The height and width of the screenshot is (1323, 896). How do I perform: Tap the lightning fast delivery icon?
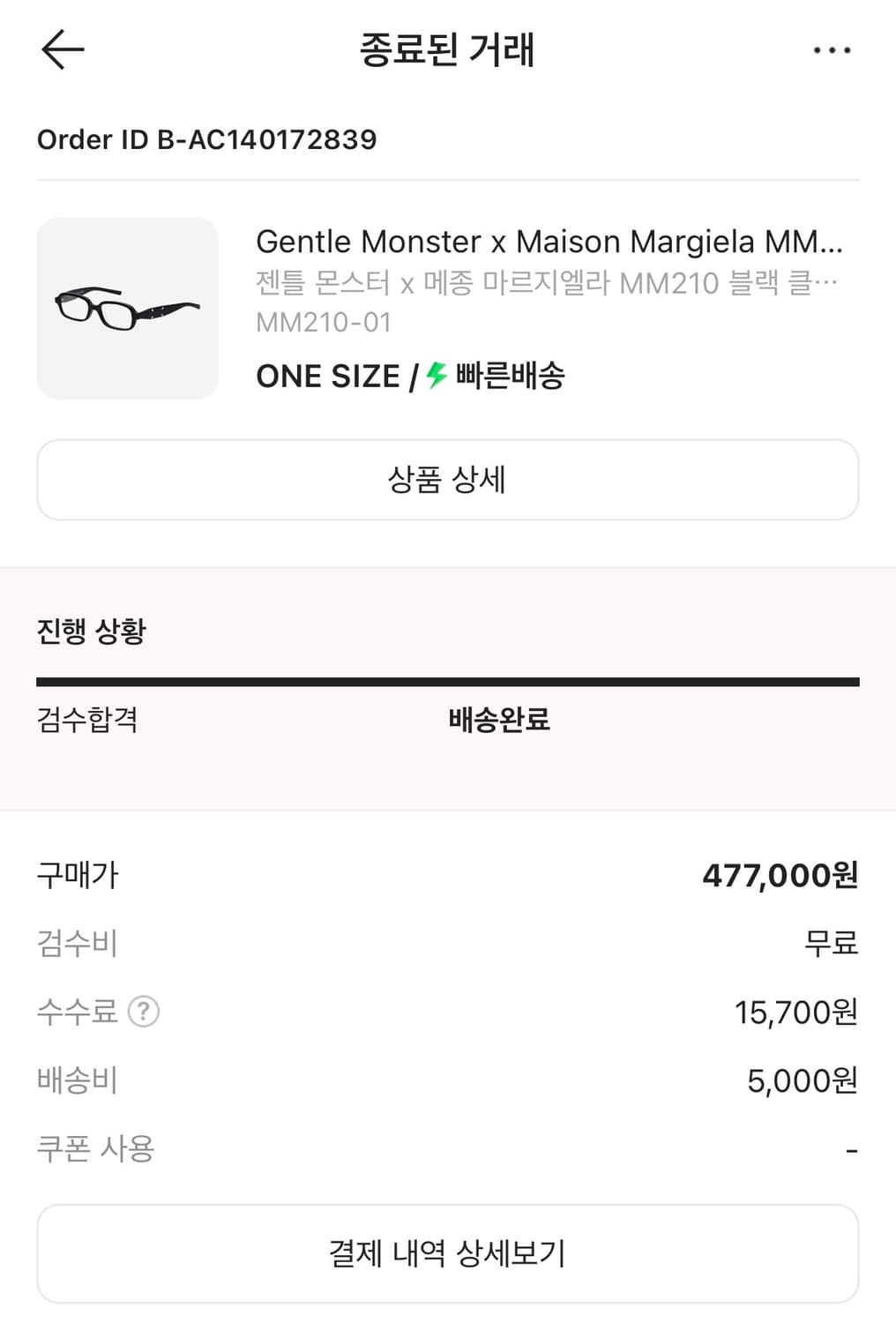click(434, 376)
